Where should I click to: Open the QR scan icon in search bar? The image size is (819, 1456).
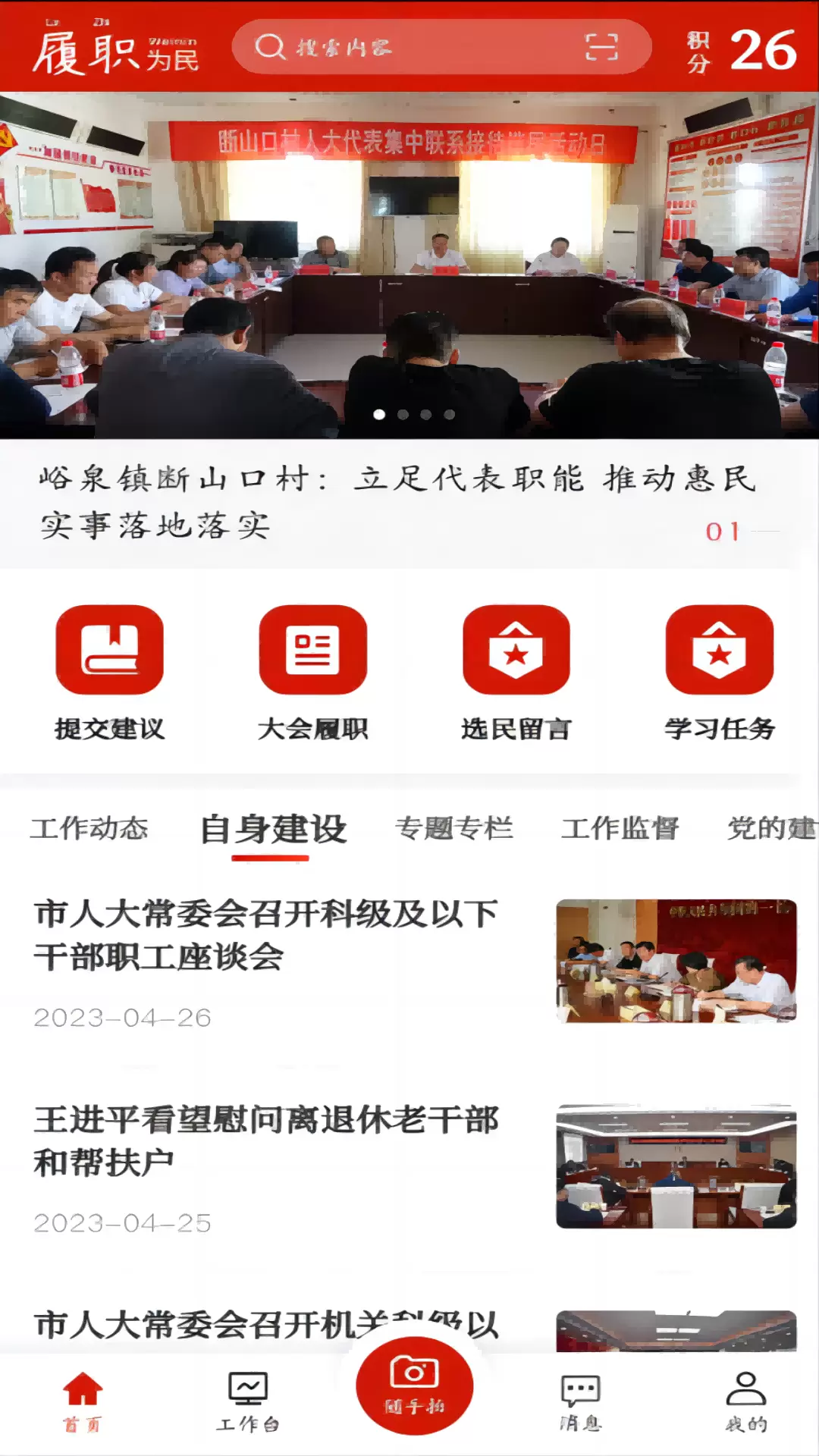click(x=601, y=47)
